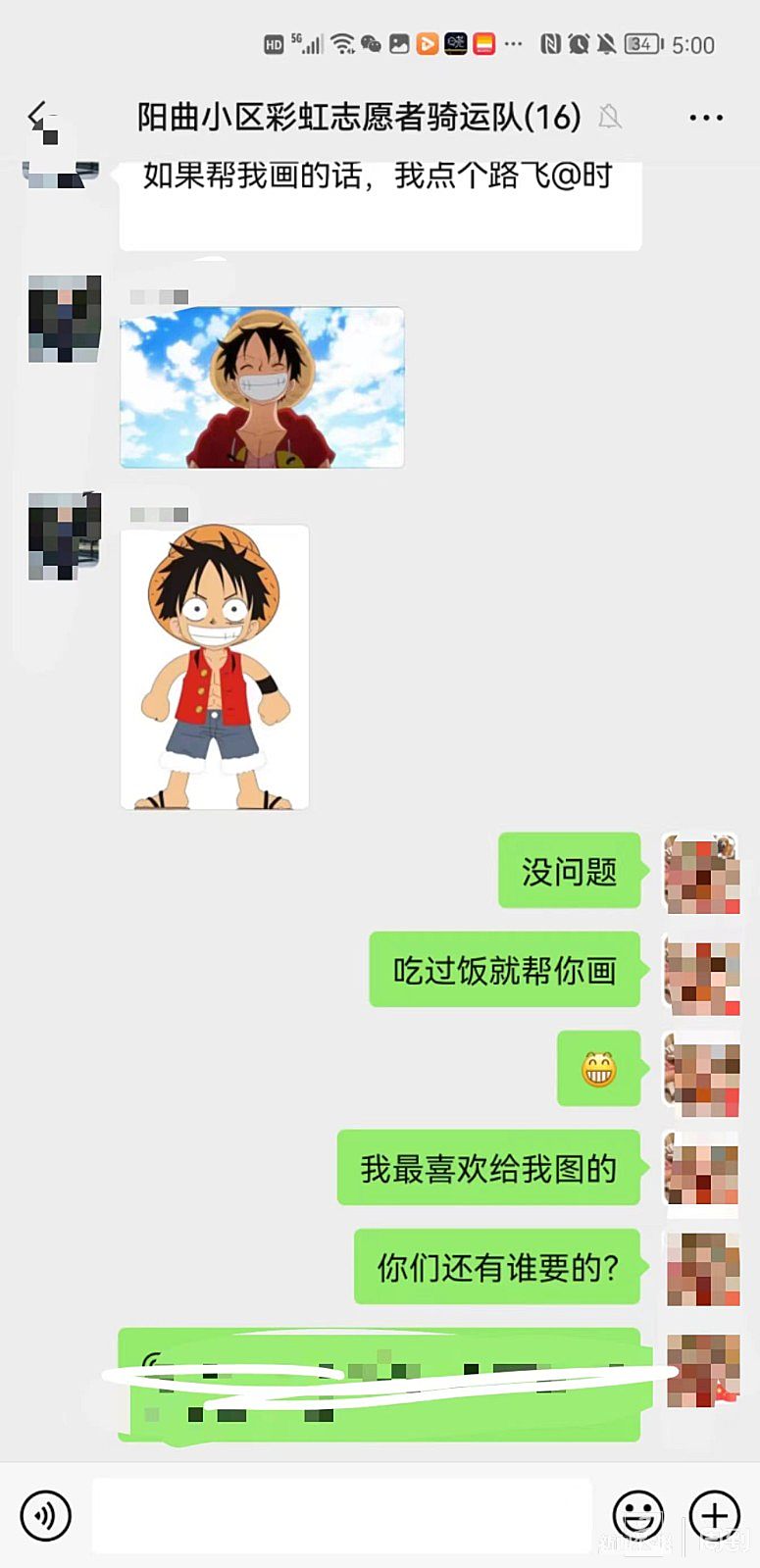Viewport: 760px width, 1568px height.
Task: Open the plus attachment menu
Action: point(714,1515)
